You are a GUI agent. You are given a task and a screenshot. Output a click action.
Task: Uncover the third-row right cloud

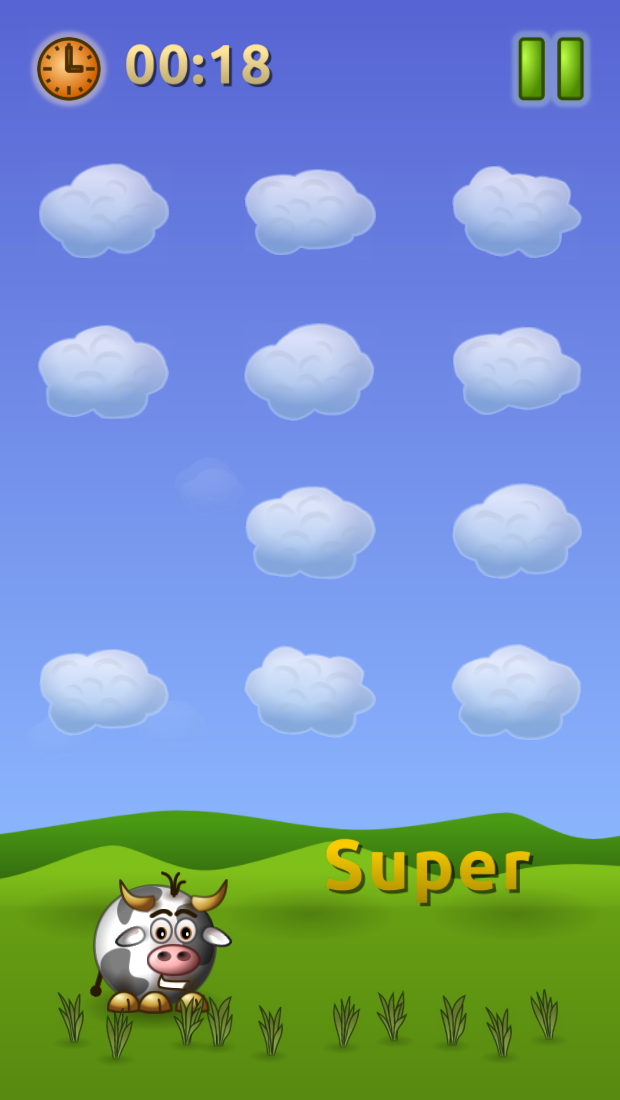click(x=517, y=531)
